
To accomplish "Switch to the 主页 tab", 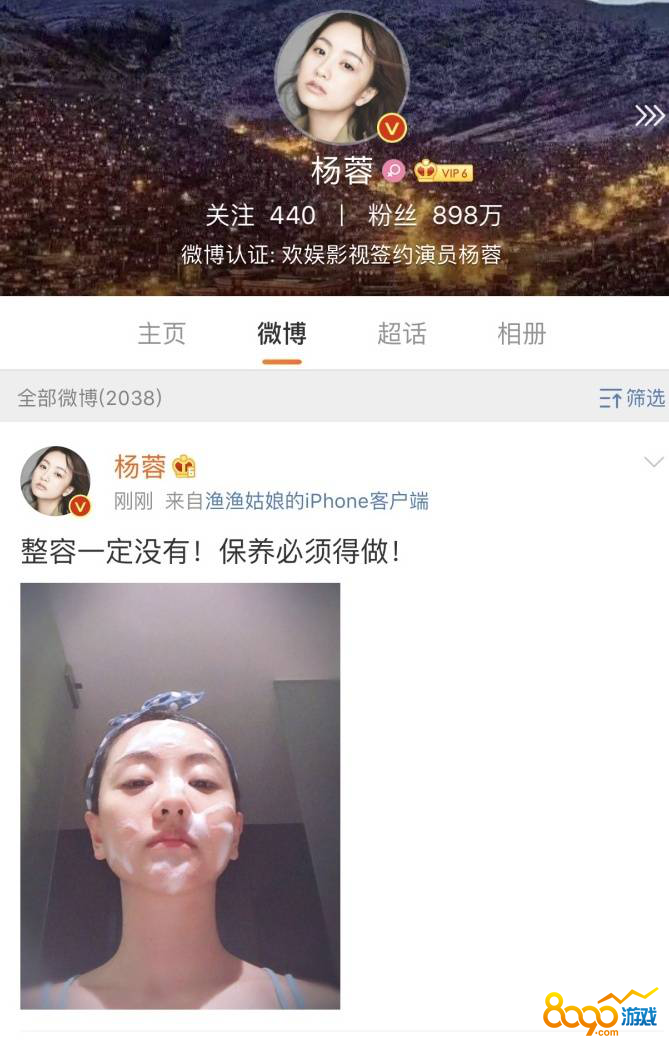I will tap(162, 334).
